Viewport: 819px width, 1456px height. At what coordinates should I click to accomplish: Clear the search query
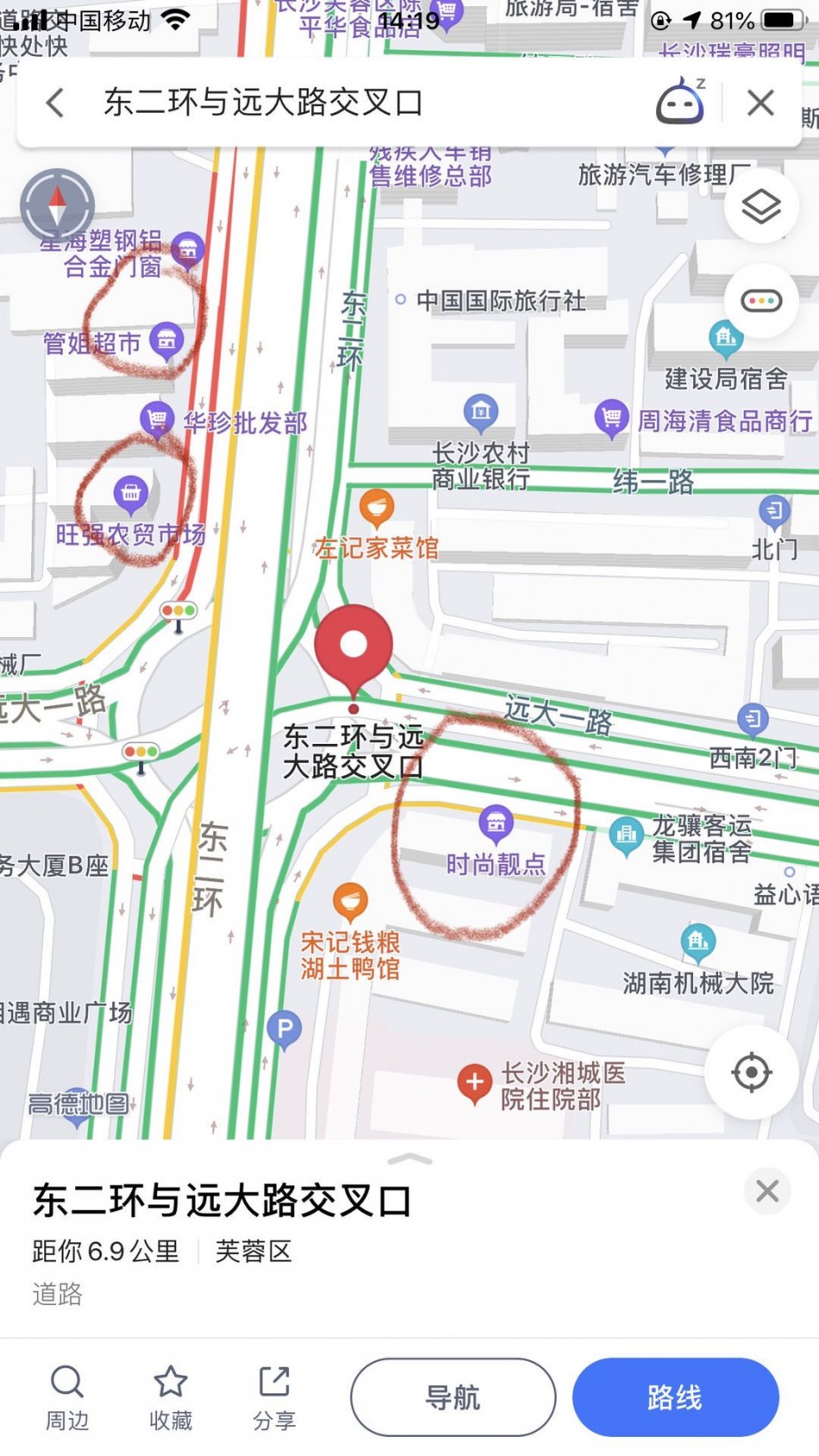coord(760,103)
